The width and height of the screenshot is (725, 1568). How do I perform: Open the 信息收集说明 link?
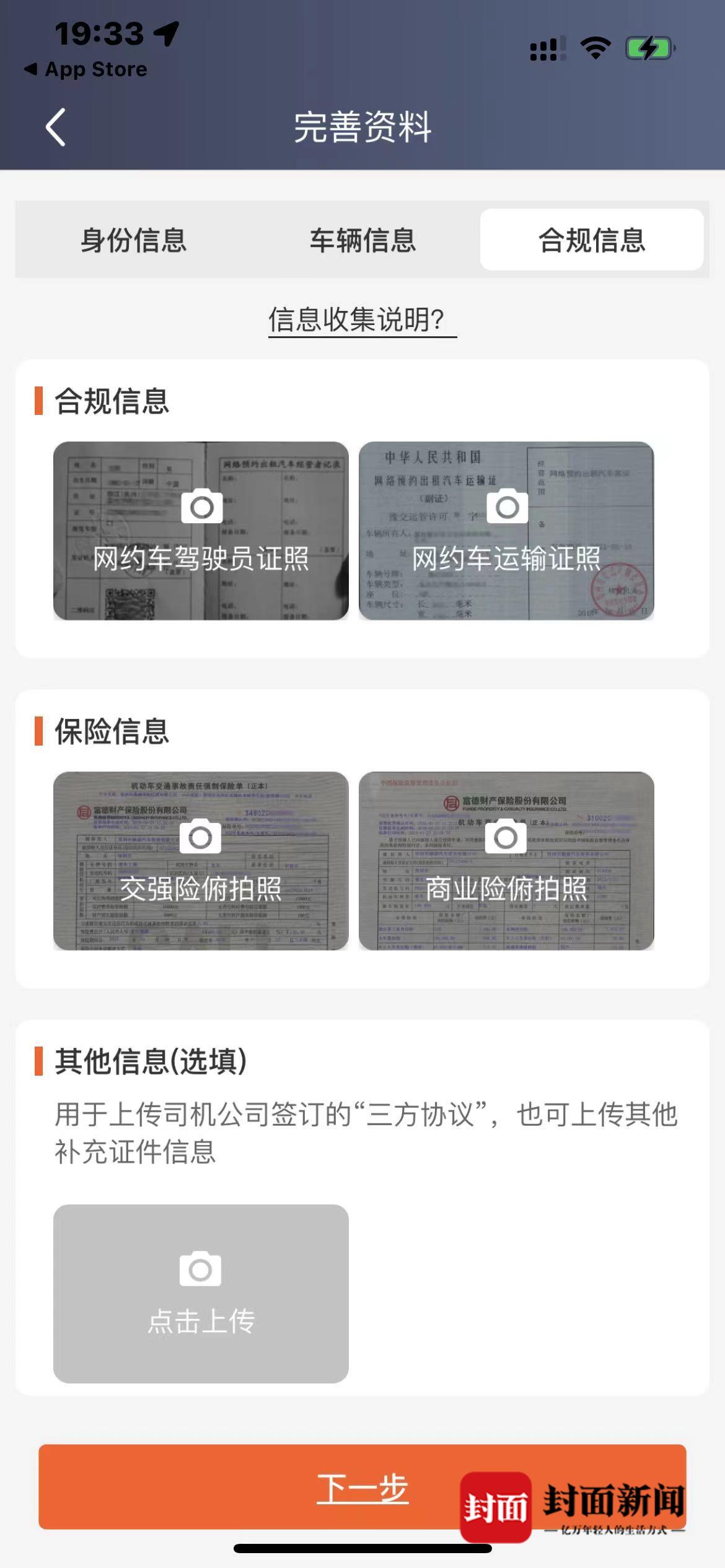click(362, 320)
